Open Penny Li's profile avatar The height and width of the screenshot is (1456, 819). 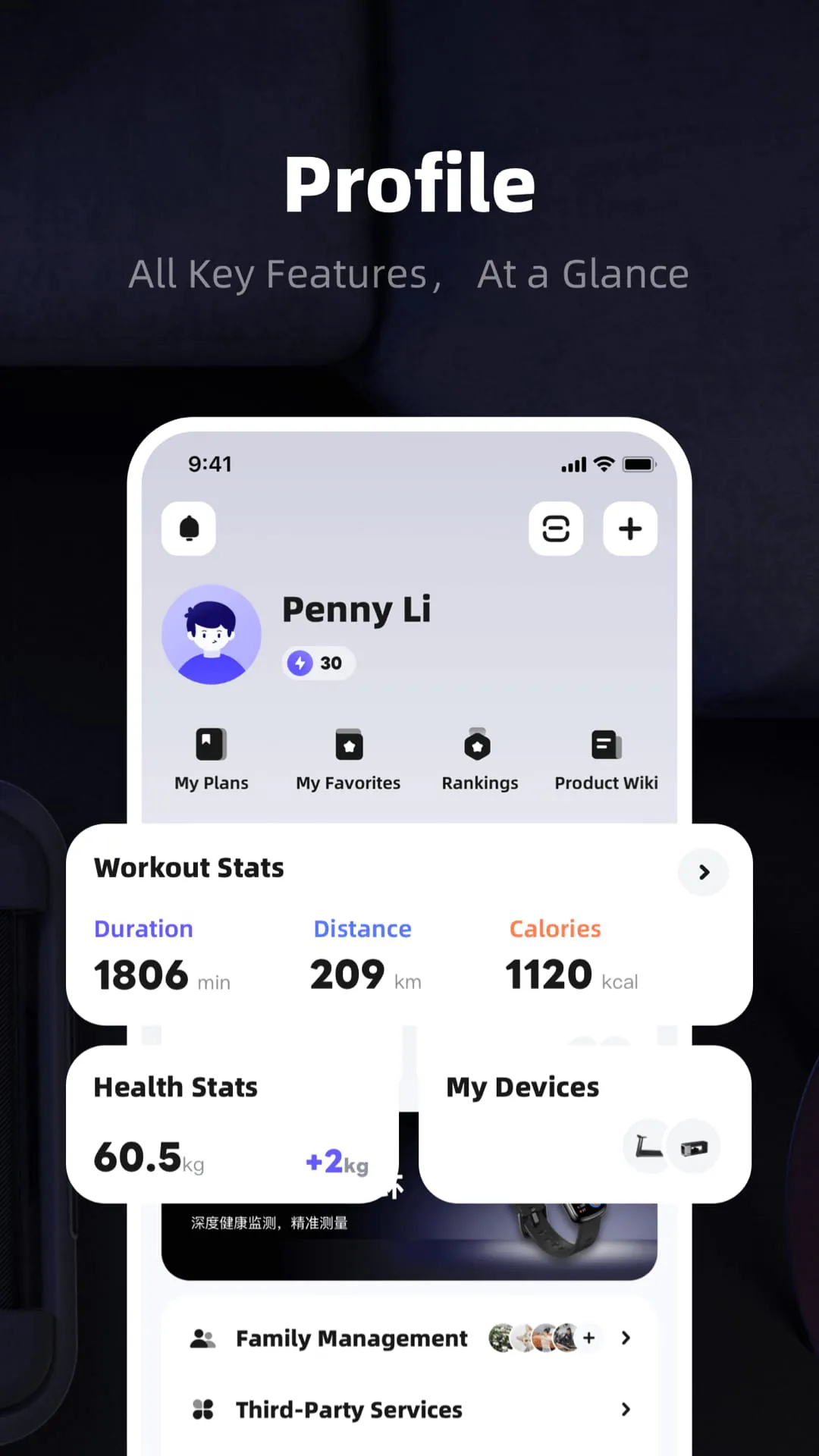[x=211, y=635]
